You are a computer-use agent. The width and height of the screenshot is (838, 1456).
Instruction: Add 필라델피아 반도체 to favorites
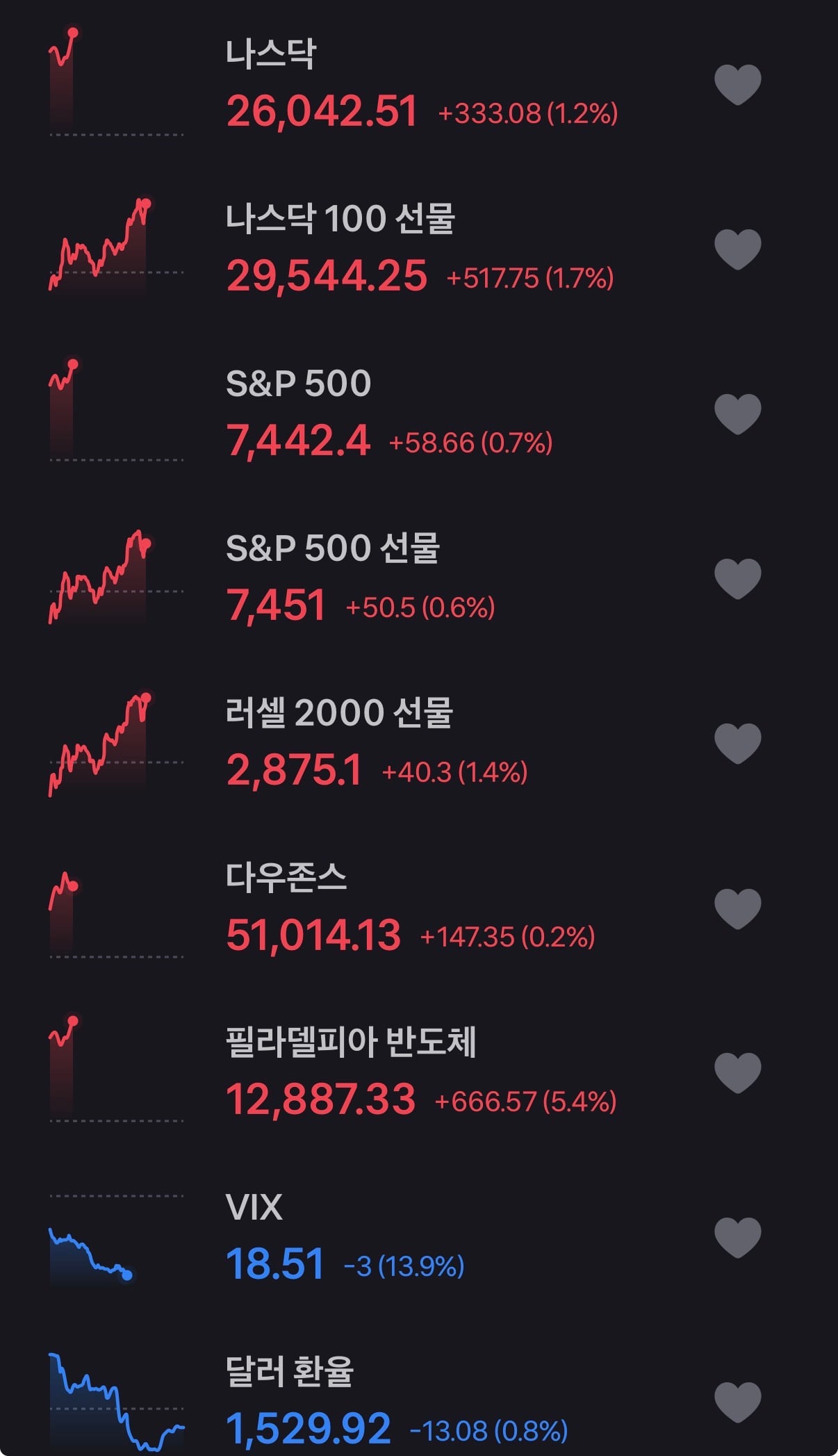point(738,1073)
